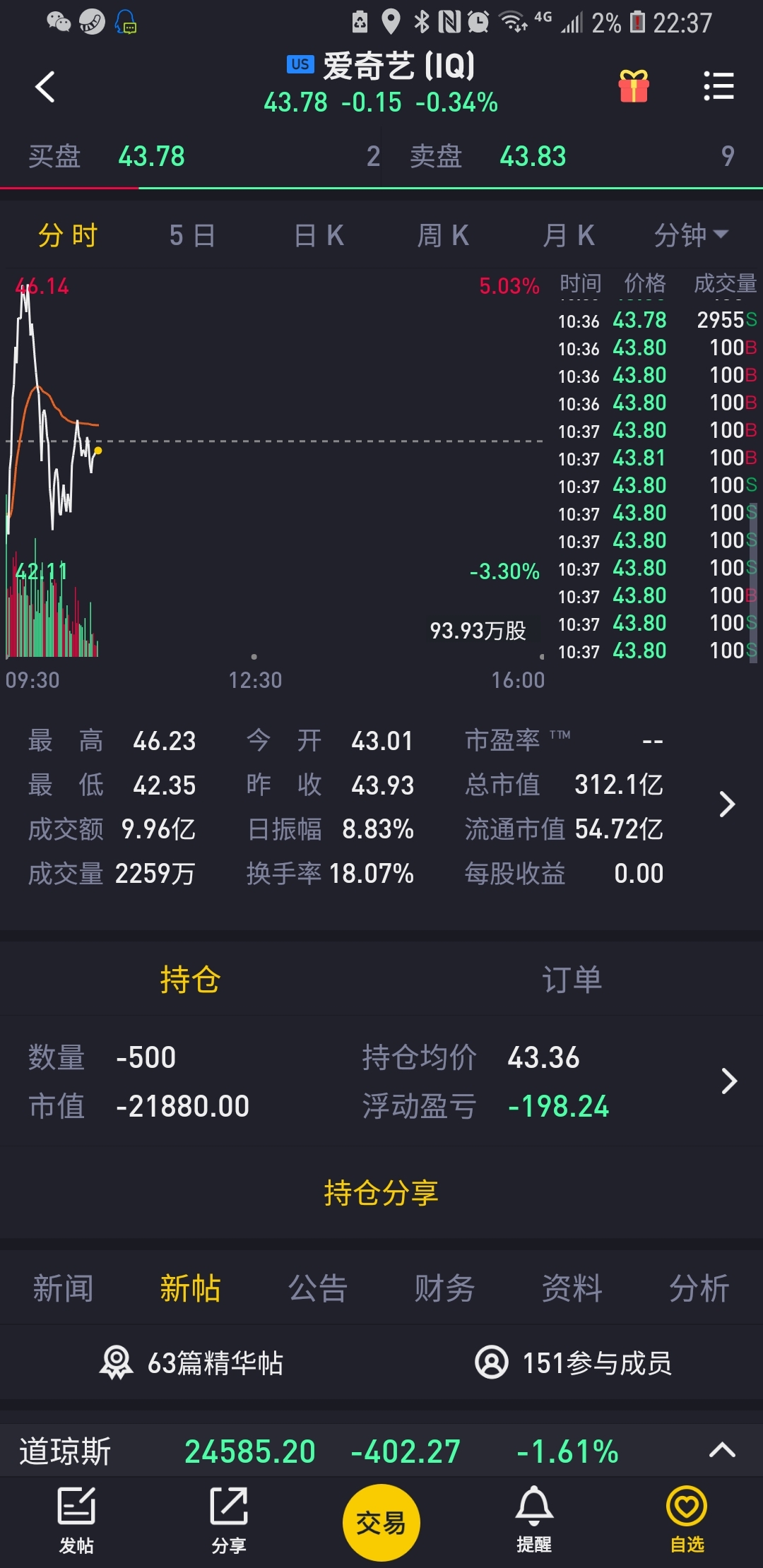The width and height of the screenshot is (763, 1568).
Task: Tap the yellow 交易 trade button
Action: point(381,1522)
